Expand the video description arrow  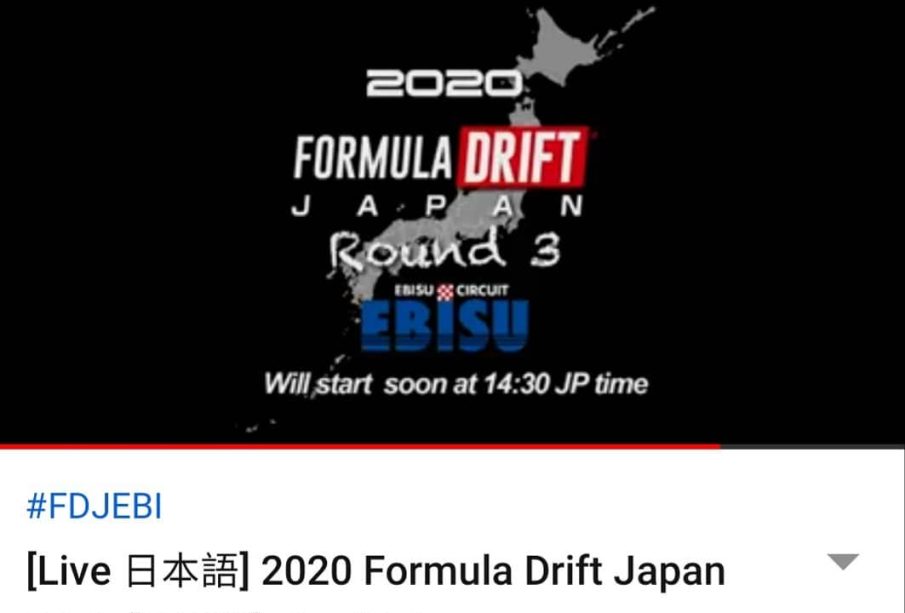click(x=843, y=562)
